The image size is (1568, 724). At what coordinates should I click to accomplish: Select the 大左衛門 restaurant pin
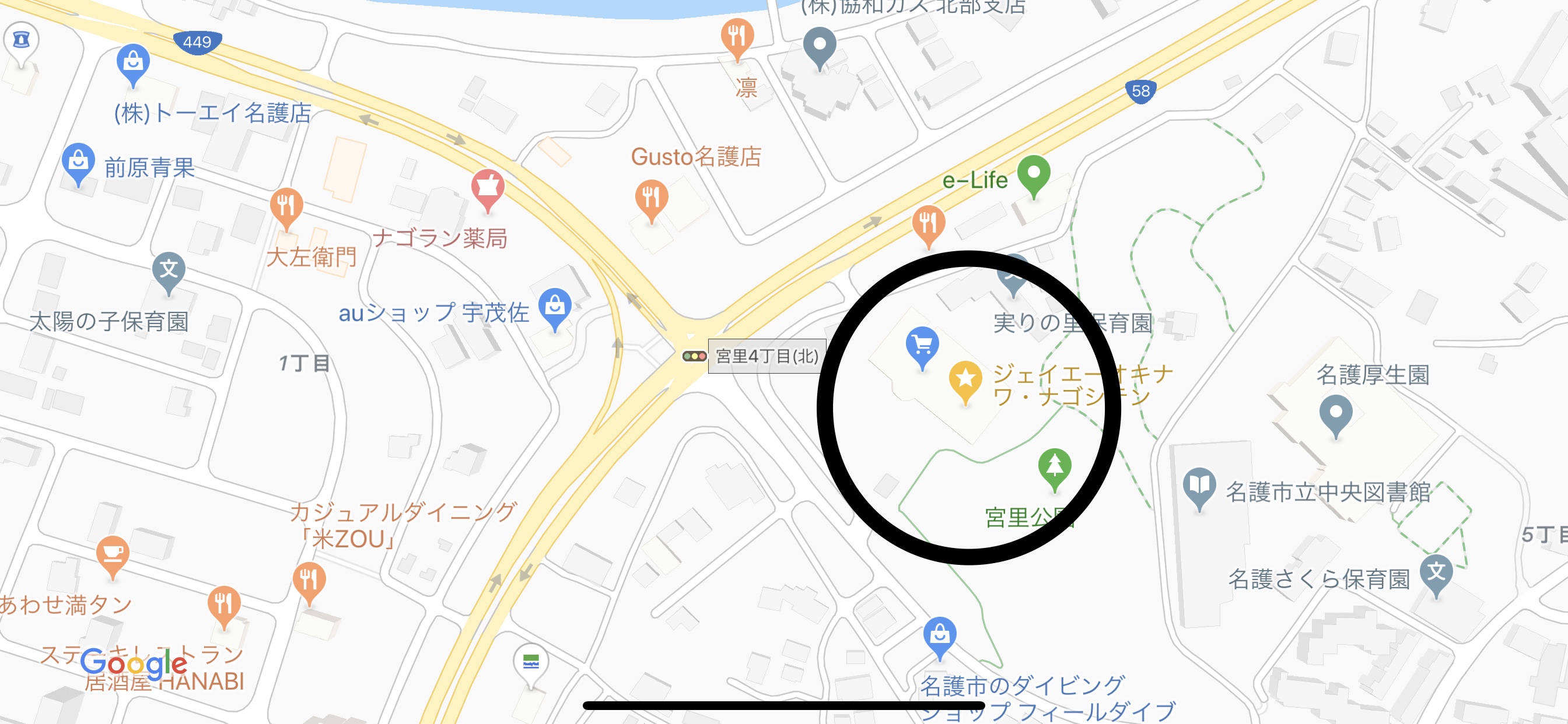tap(286, 206)
